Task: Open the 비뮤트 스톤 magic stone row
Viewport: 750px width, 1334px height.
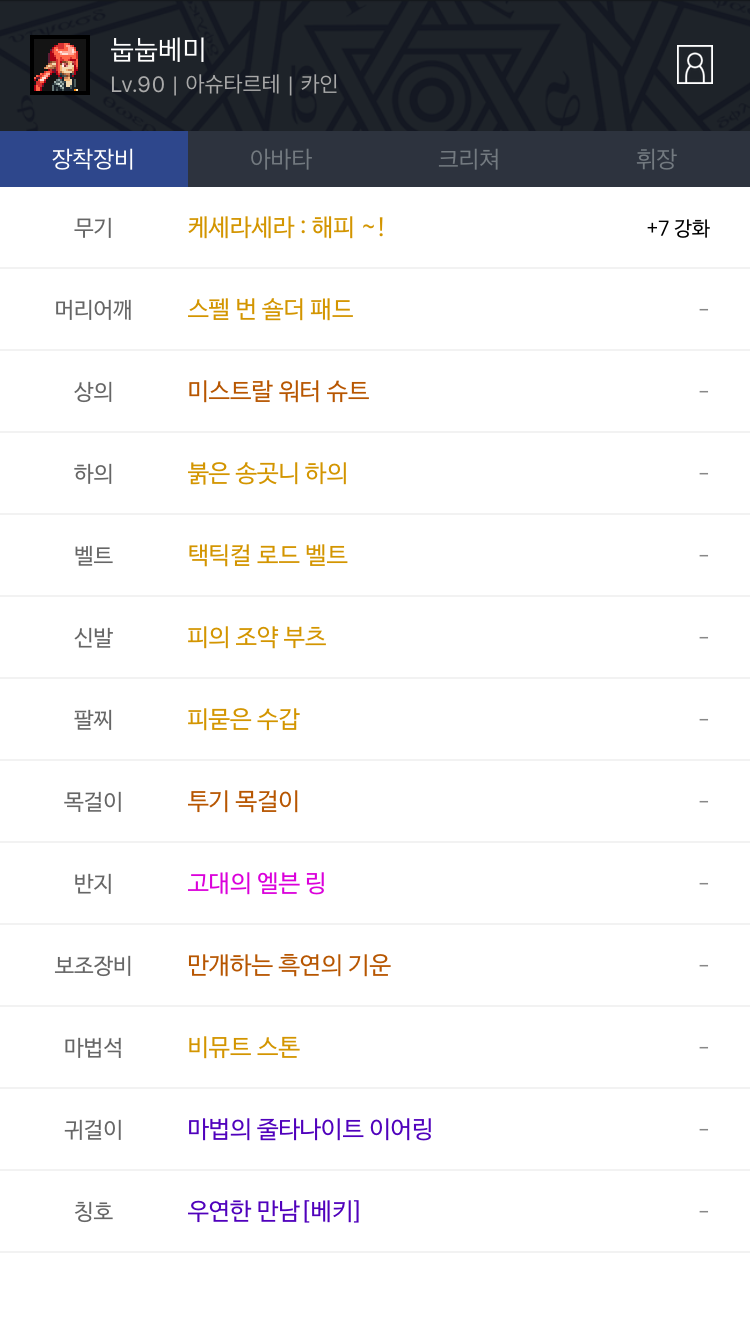Action: [243, 1048]
